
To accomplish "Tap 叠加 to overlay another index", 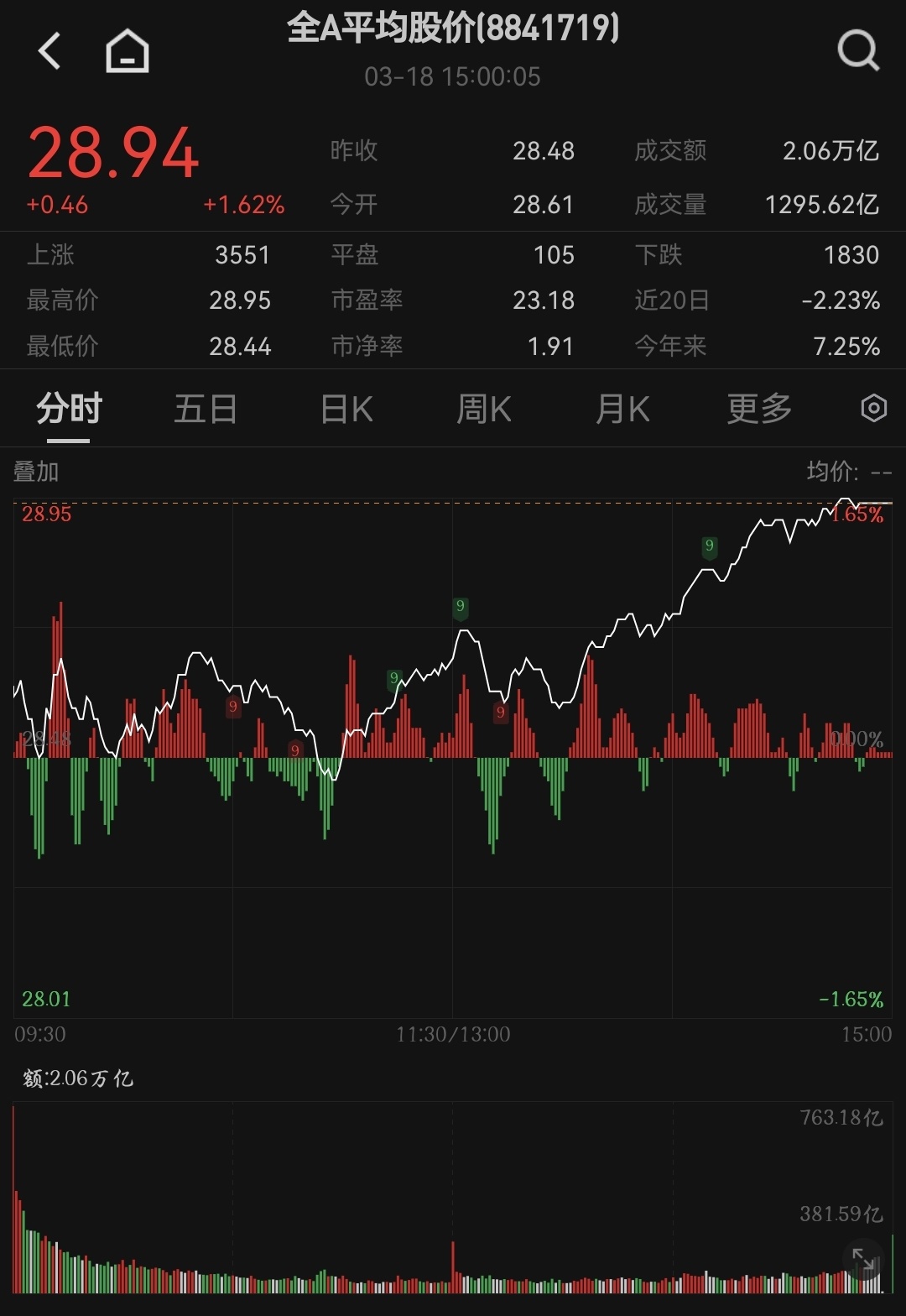I will point(36,472).
